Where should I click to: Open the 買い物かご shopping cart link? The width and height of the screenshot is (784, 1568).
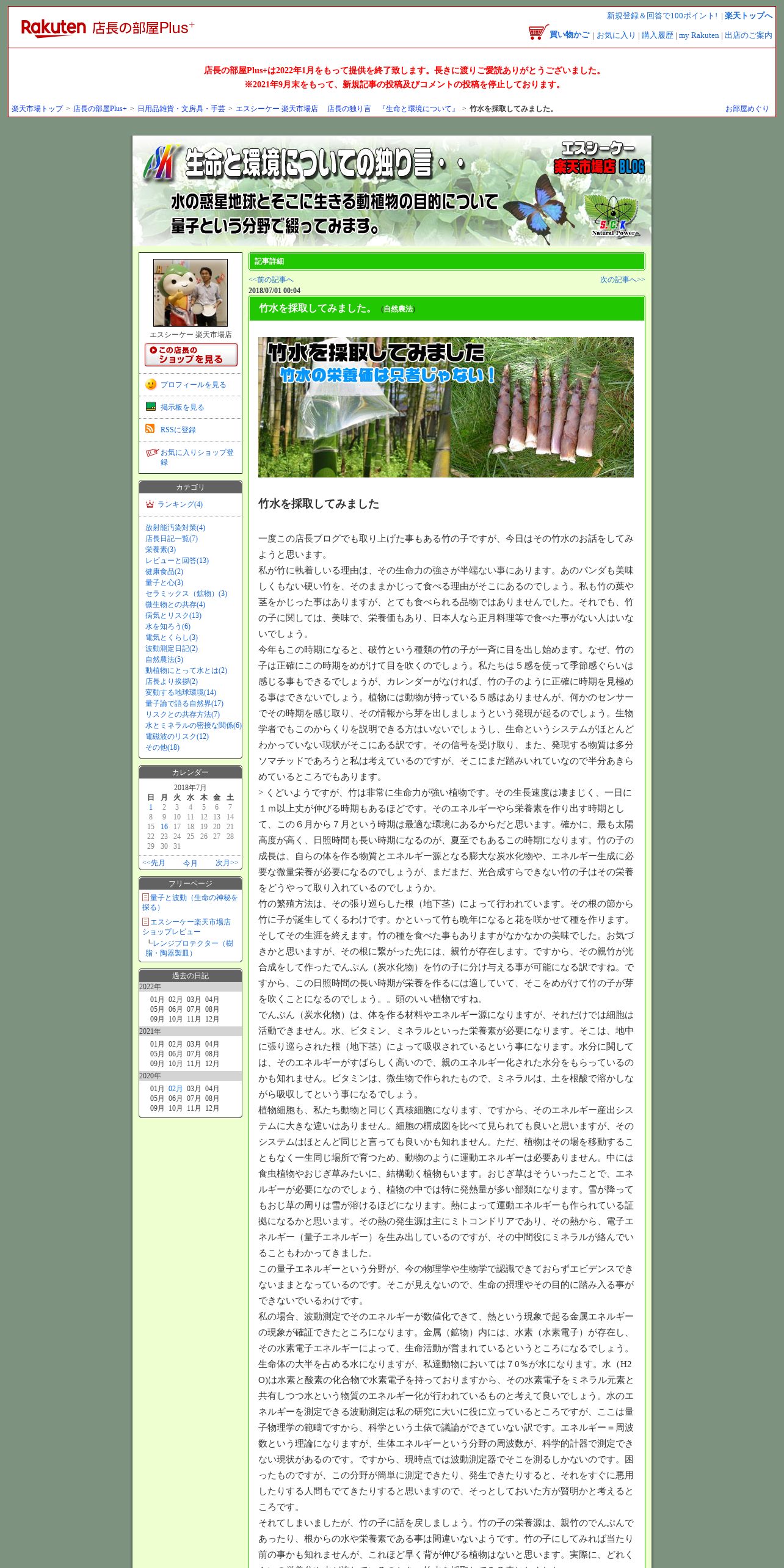(569, 35)
